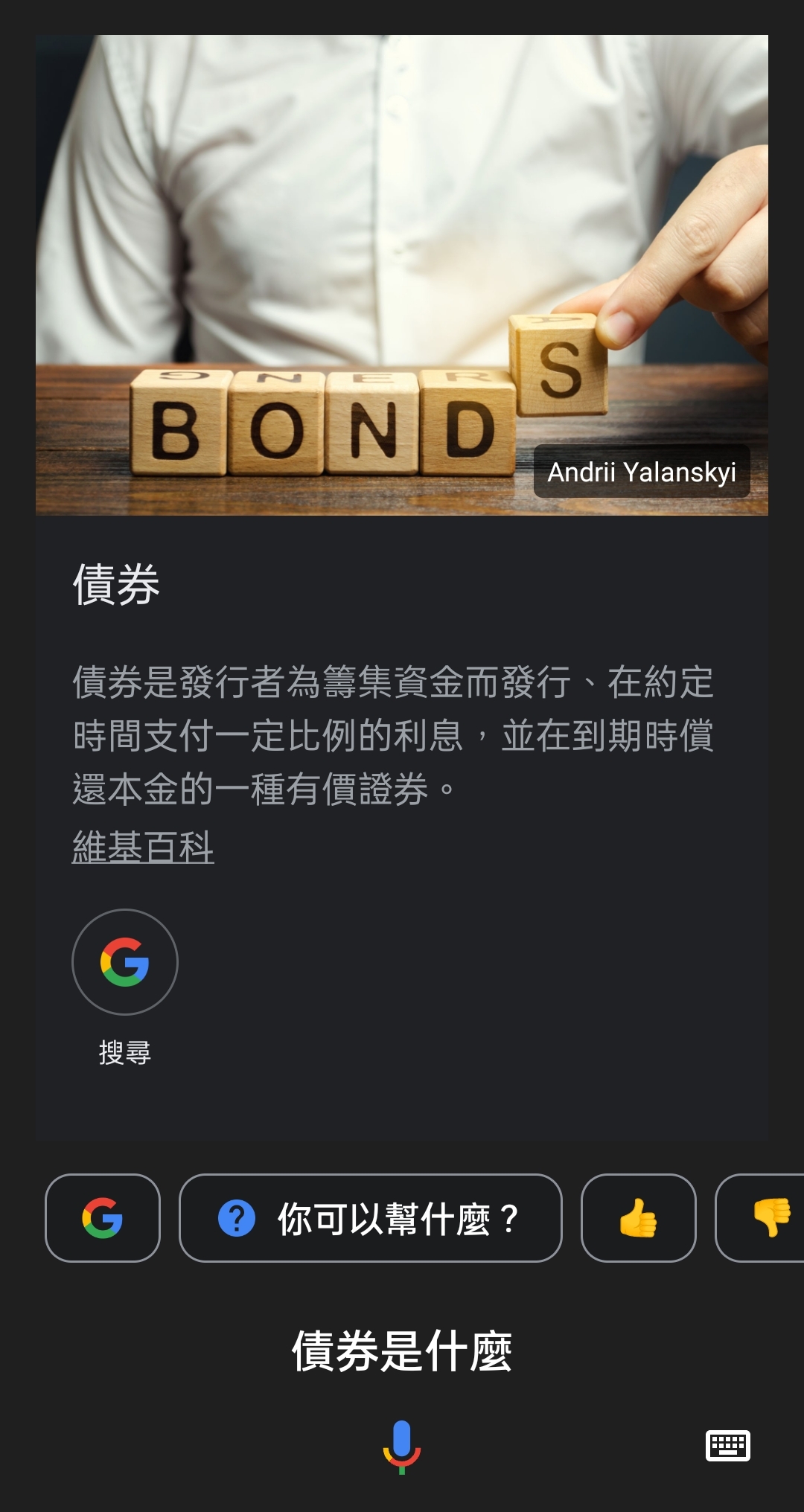Select the 你可以幫什麼？ suggestion chip

pos(370,1218)
